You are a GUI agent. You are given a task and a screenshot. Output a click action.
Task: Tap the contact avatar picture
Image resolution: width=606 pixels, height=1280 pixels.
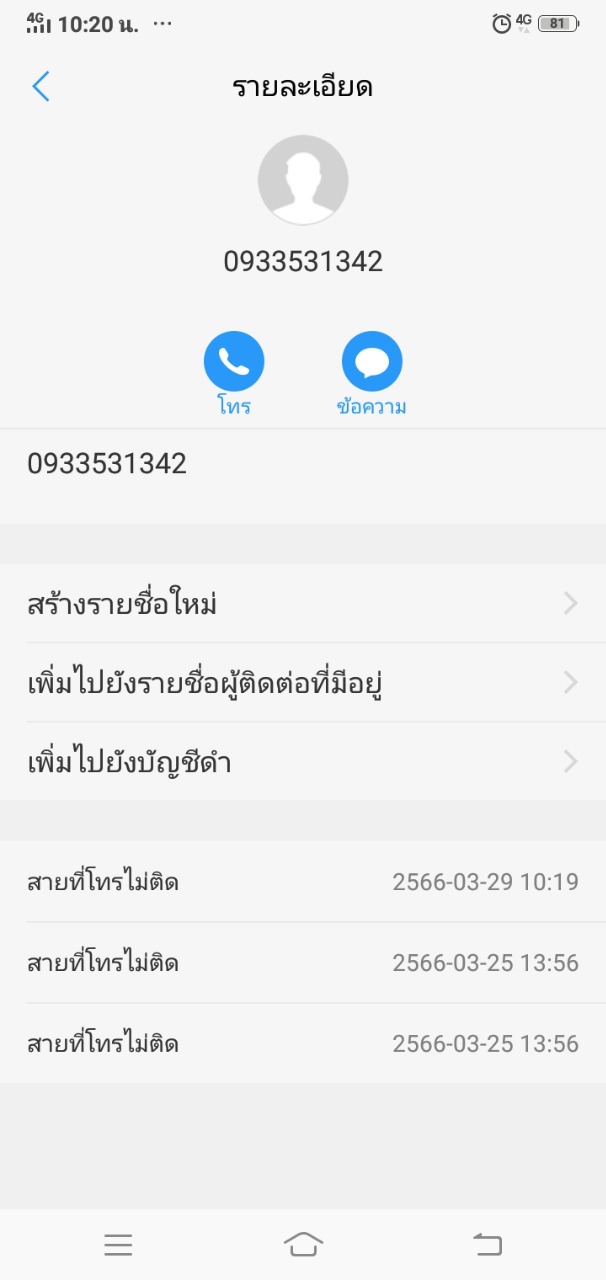click(303, 180)
